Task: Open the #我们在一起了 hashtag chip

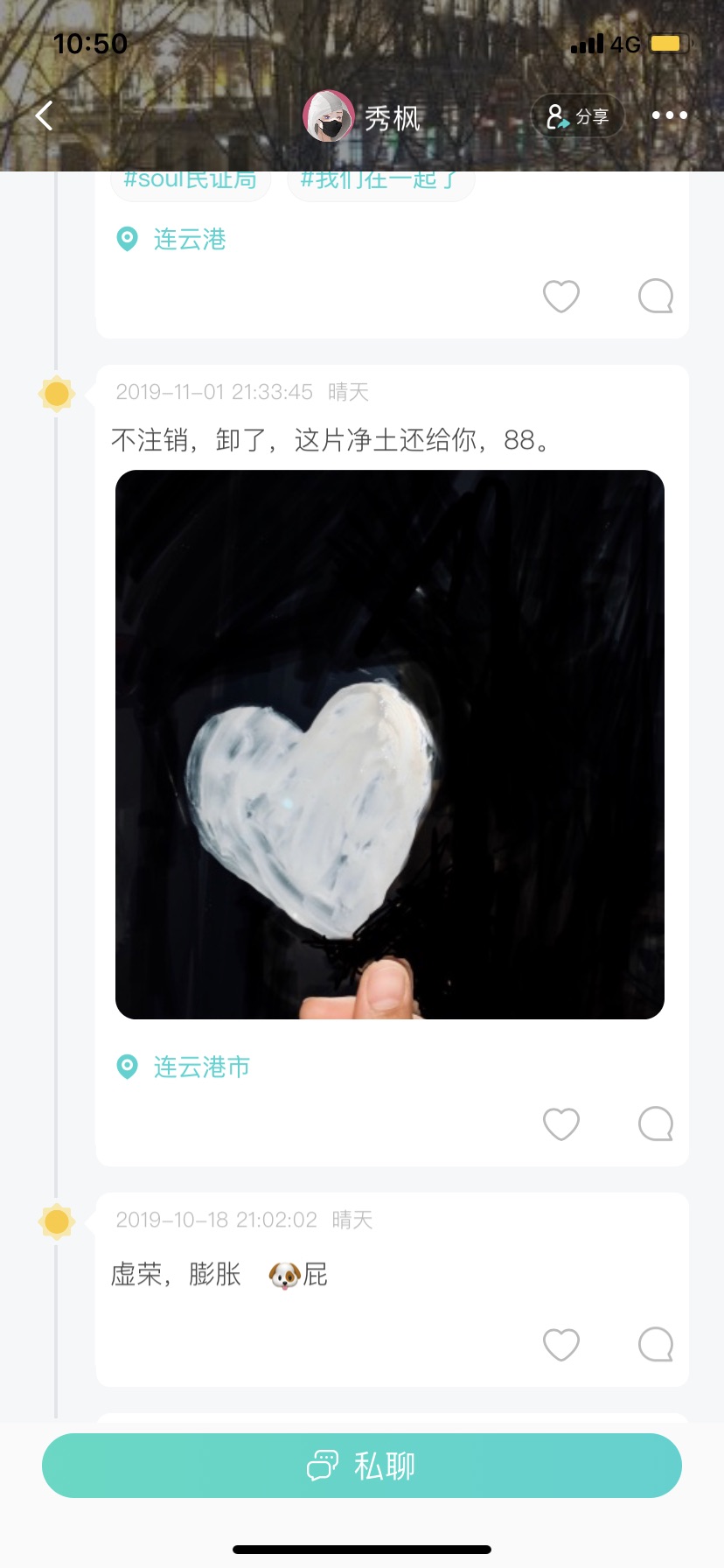Action: pyautogui.click(x=380, y=182)
